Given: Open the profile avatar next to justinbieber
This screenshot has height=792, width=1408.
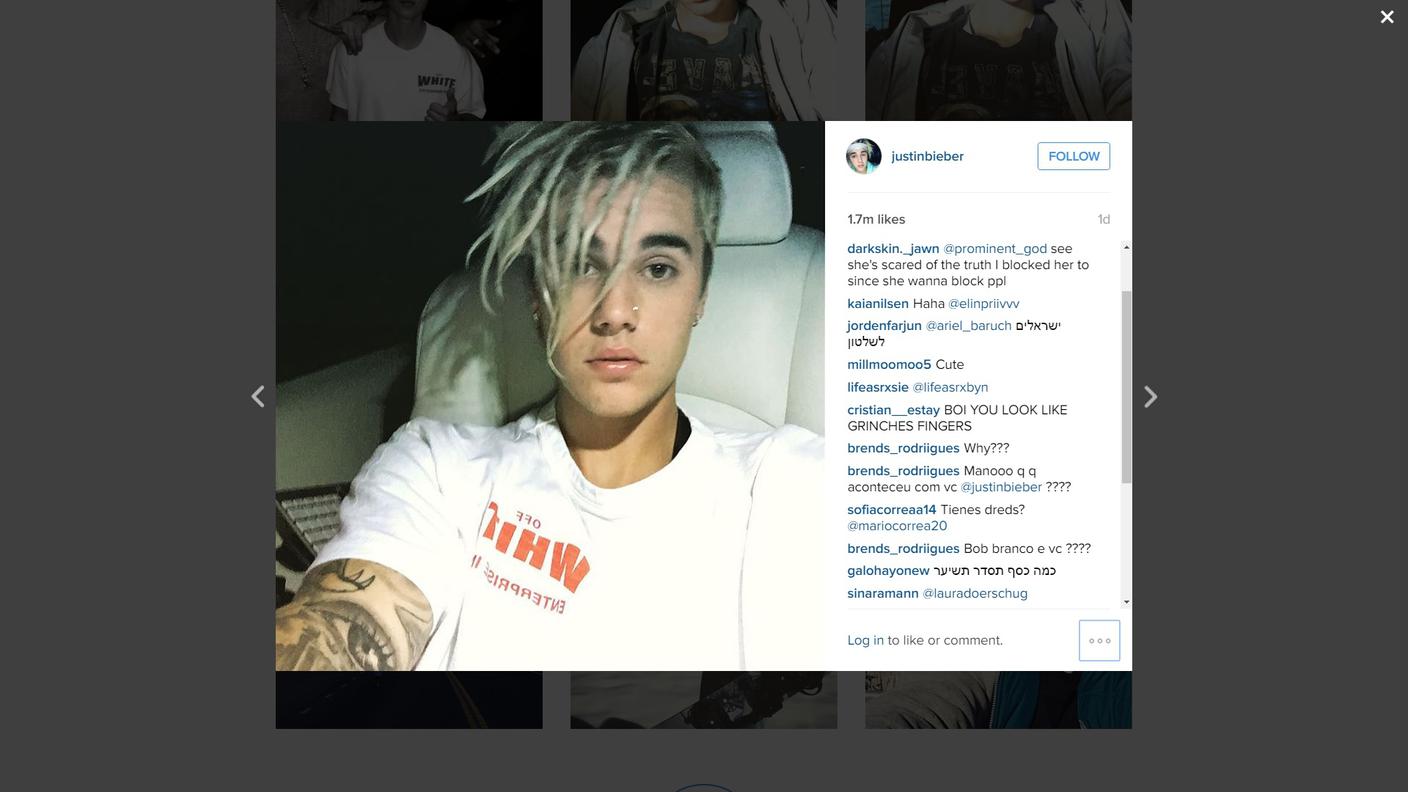Looking at the screenshot, I should 863,156.
